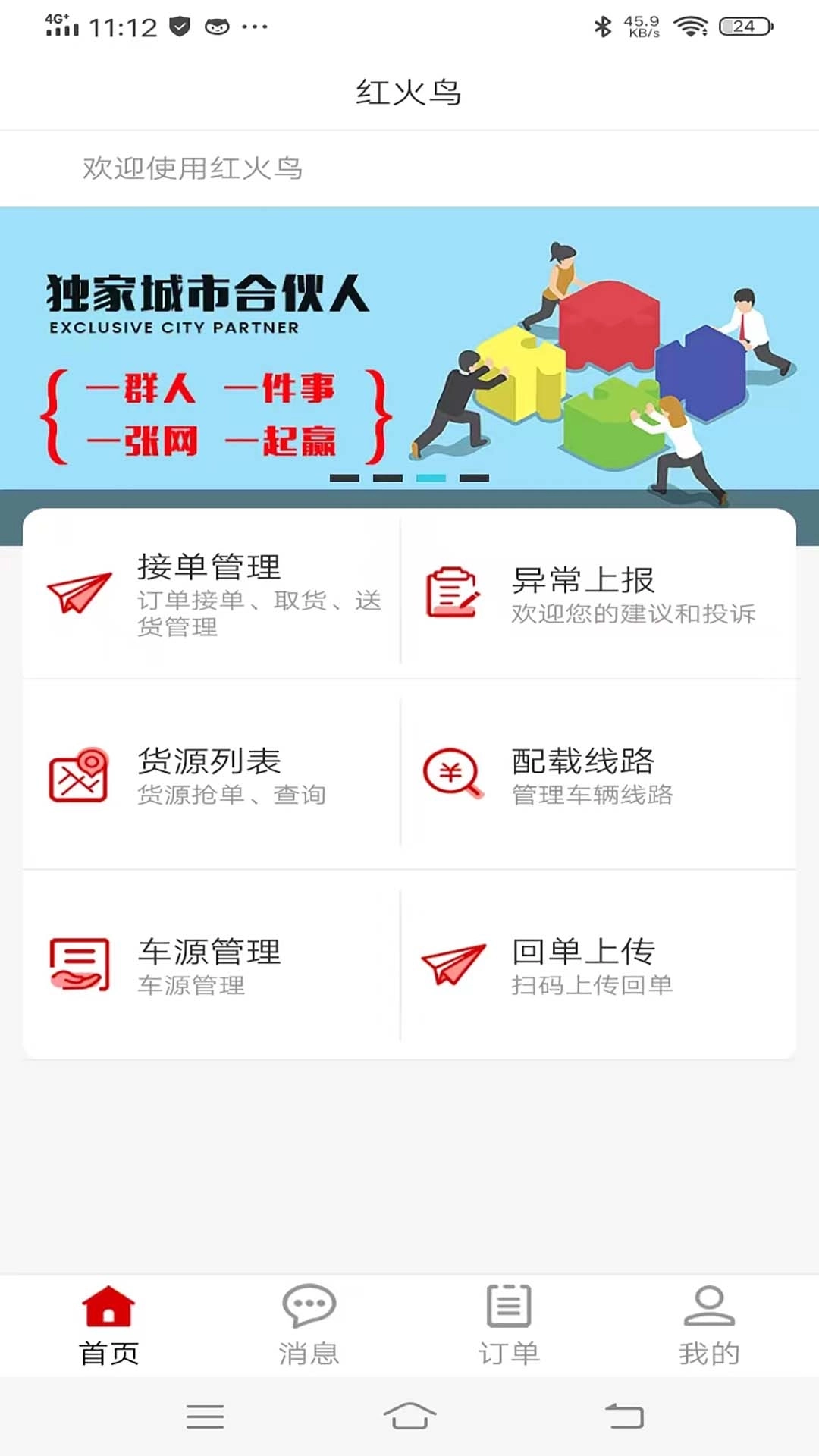The width and height of the screenshot is (819, 1456).
Task: Open the 独家城市合伙人 banner
Action: tap(409, 349)
